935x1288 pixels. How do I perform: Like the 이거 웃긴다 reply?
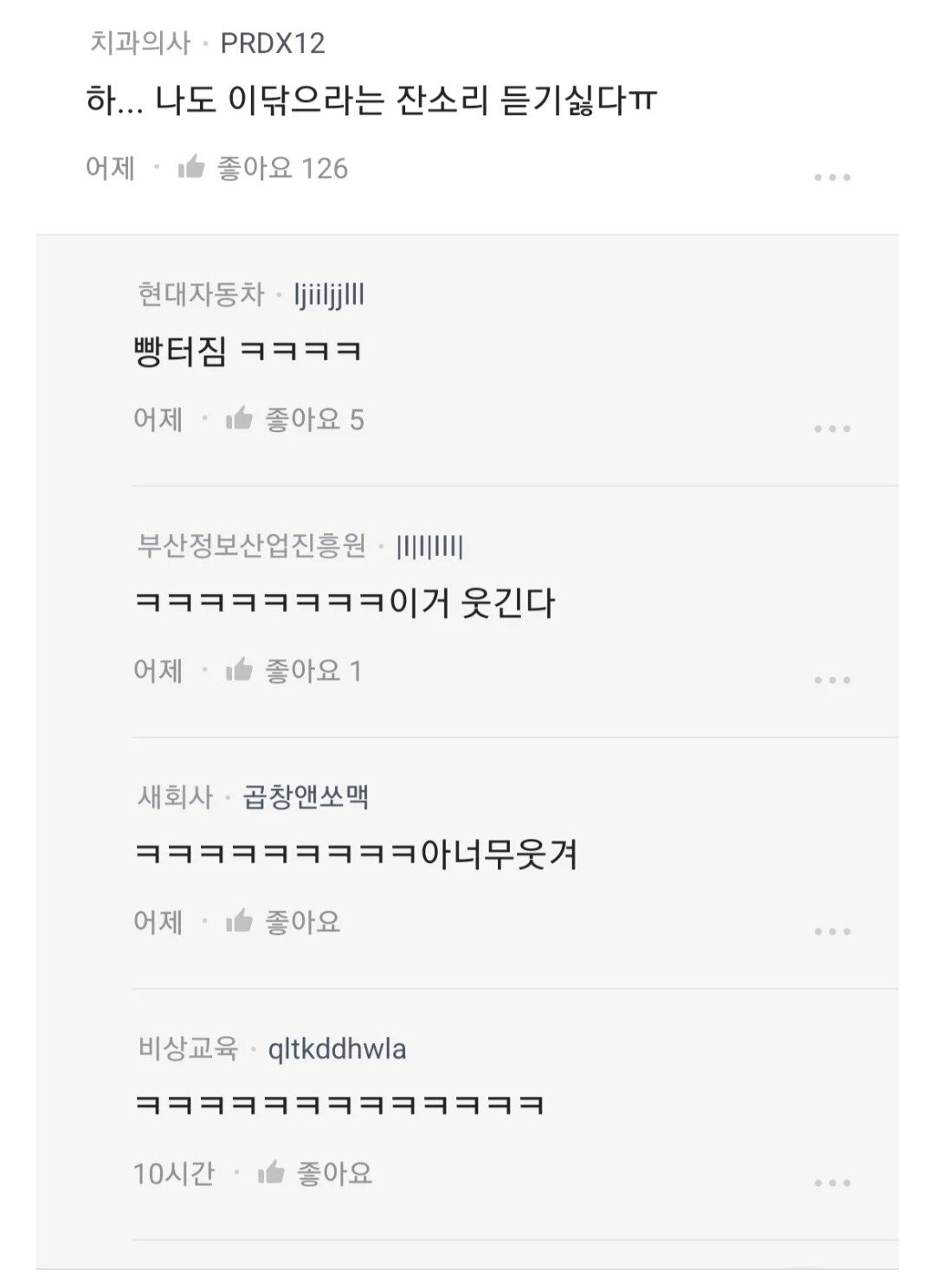240,671
